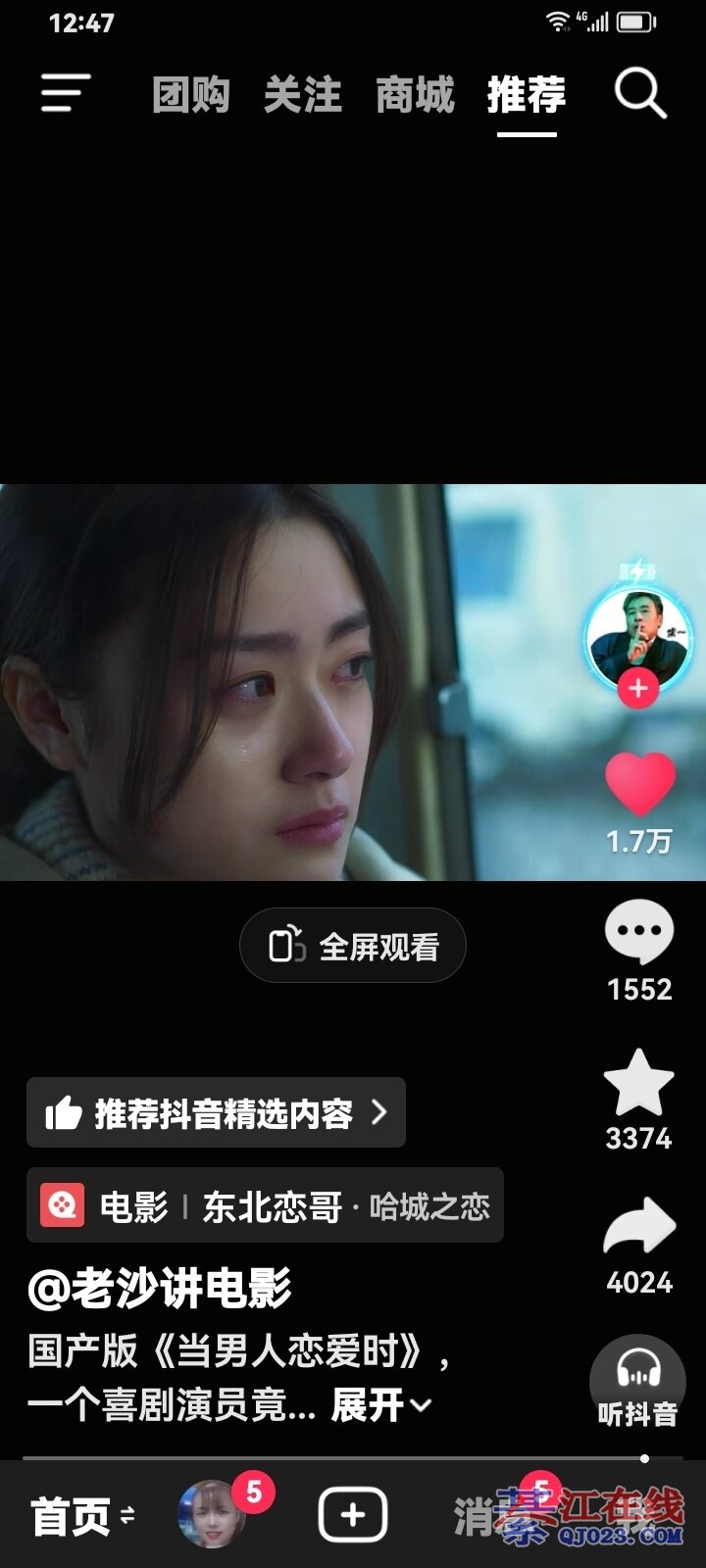Expand the caption with 展开
Viewport: 706px width, 1568px height.
[380, 1405]
